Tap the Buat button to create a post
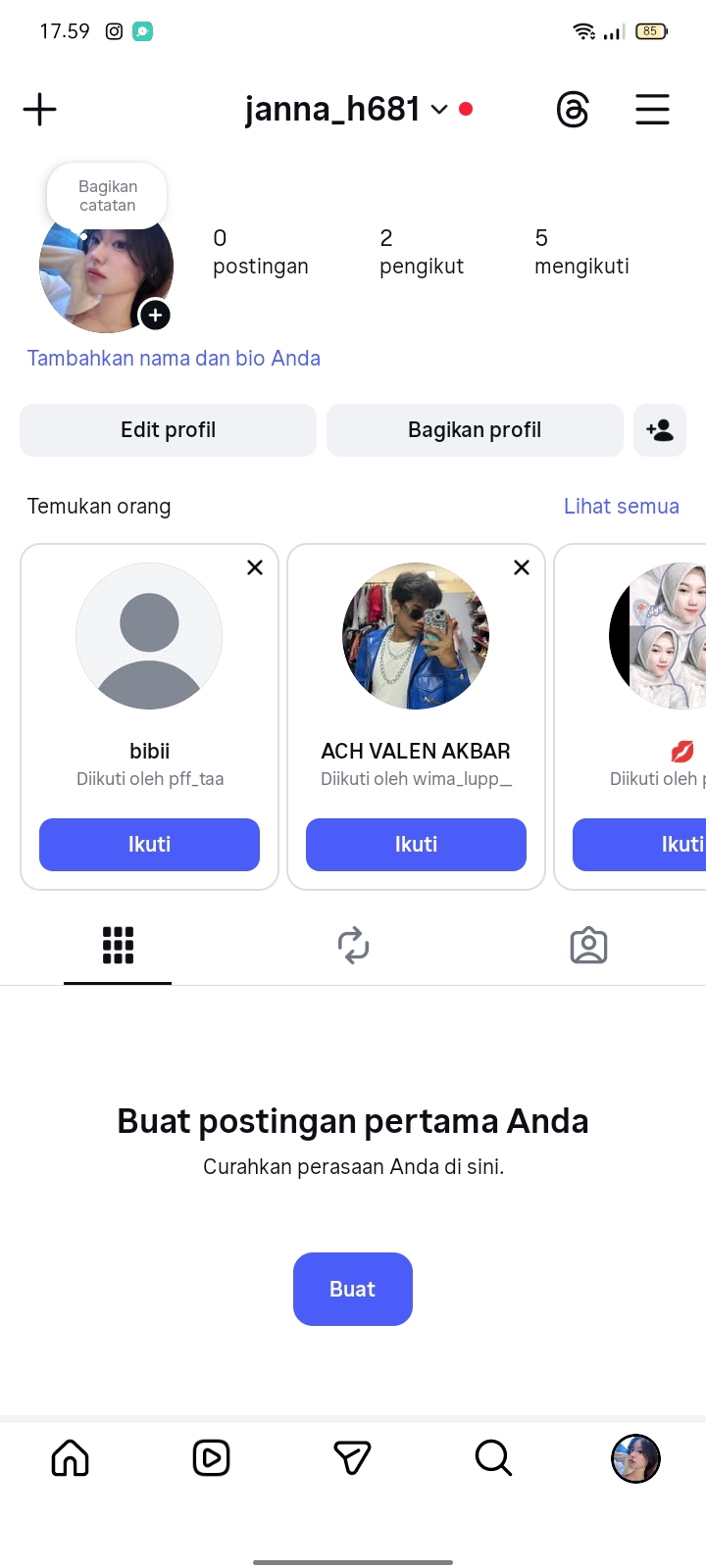 click(x=353, y=1289)
